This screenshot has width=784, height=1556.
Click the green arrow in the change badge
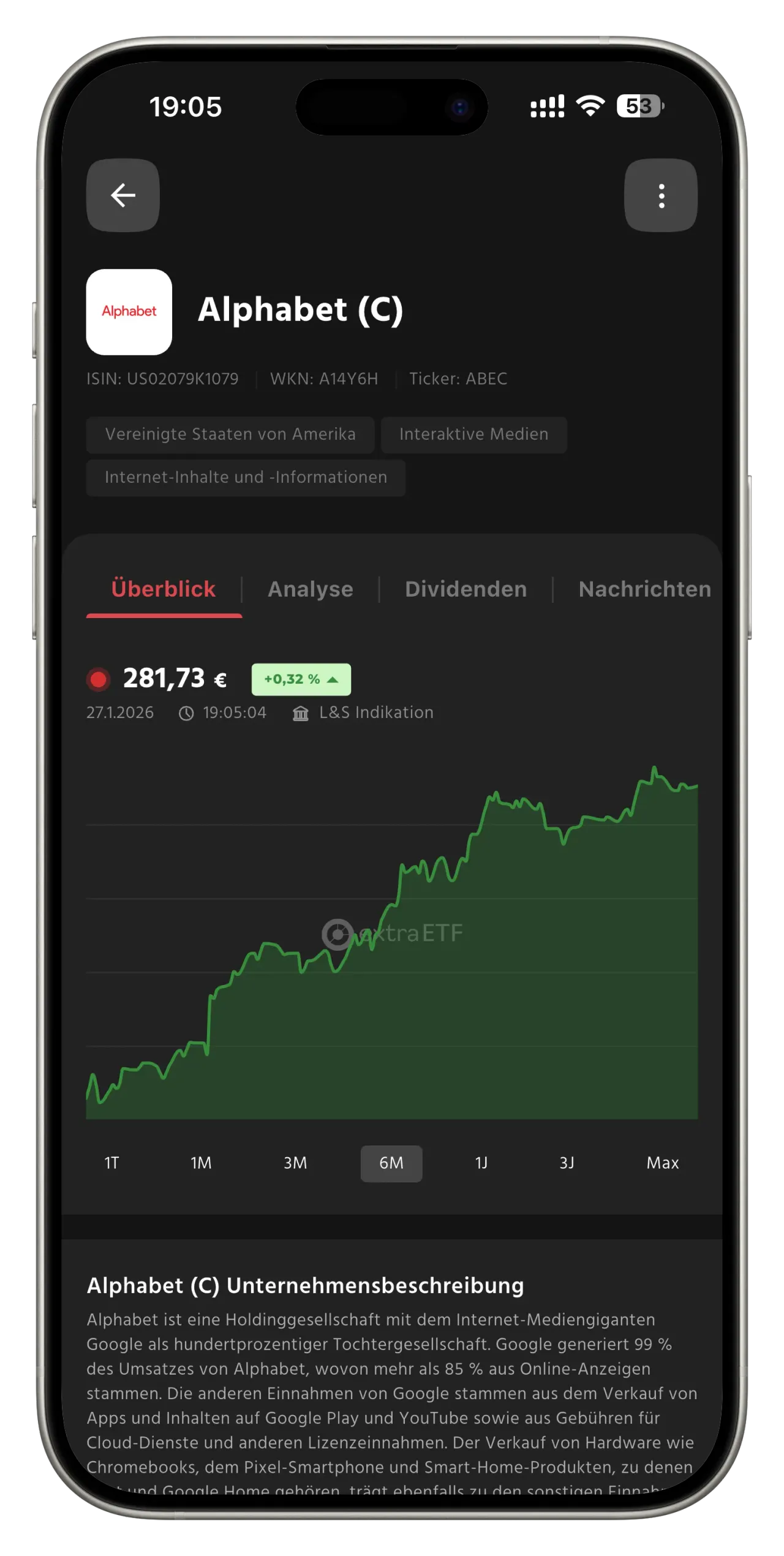[332, 679]
